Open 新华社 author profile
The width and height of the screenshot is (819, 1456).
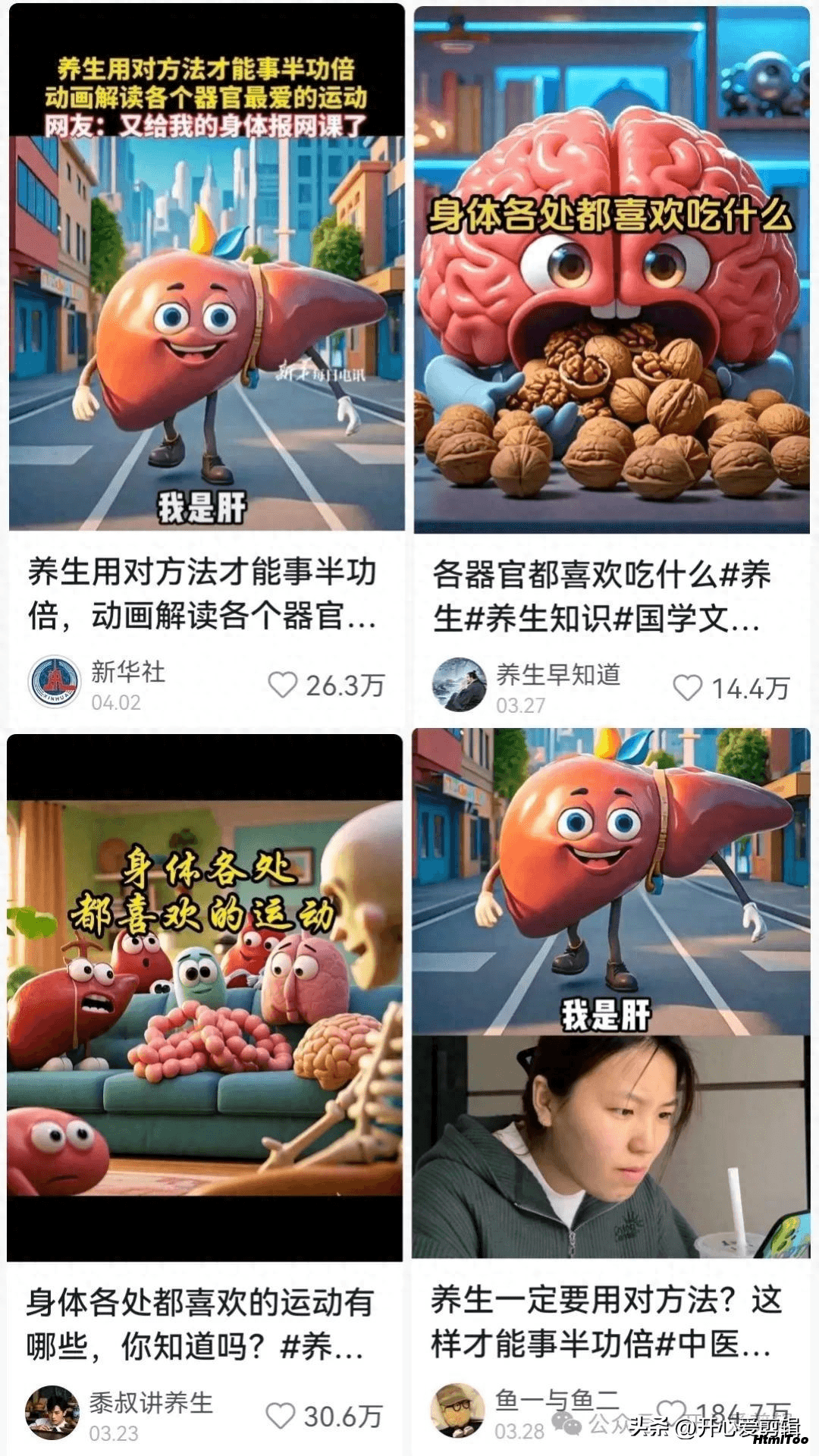click(55, 682)
